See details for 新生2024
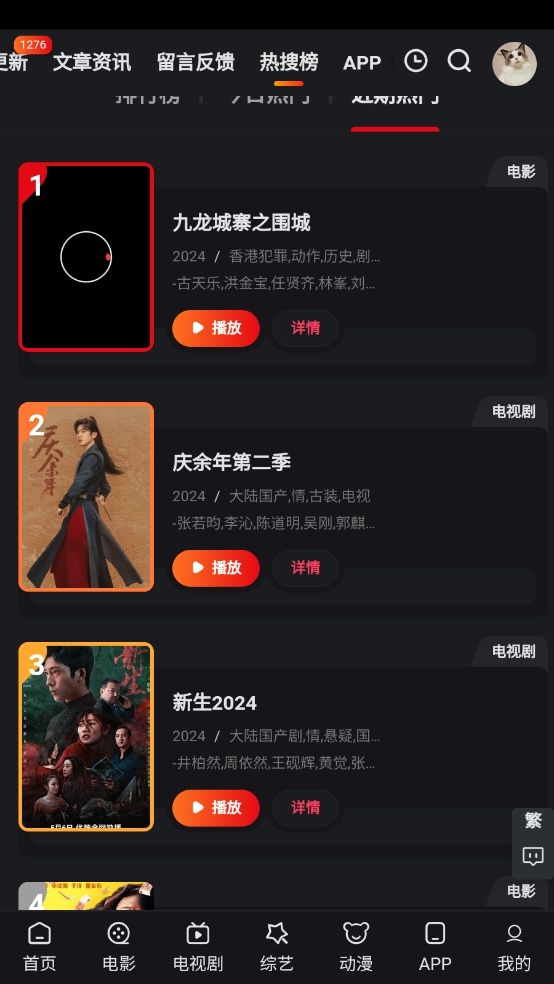Screen dimensions: 554x984 click(306, 808)
